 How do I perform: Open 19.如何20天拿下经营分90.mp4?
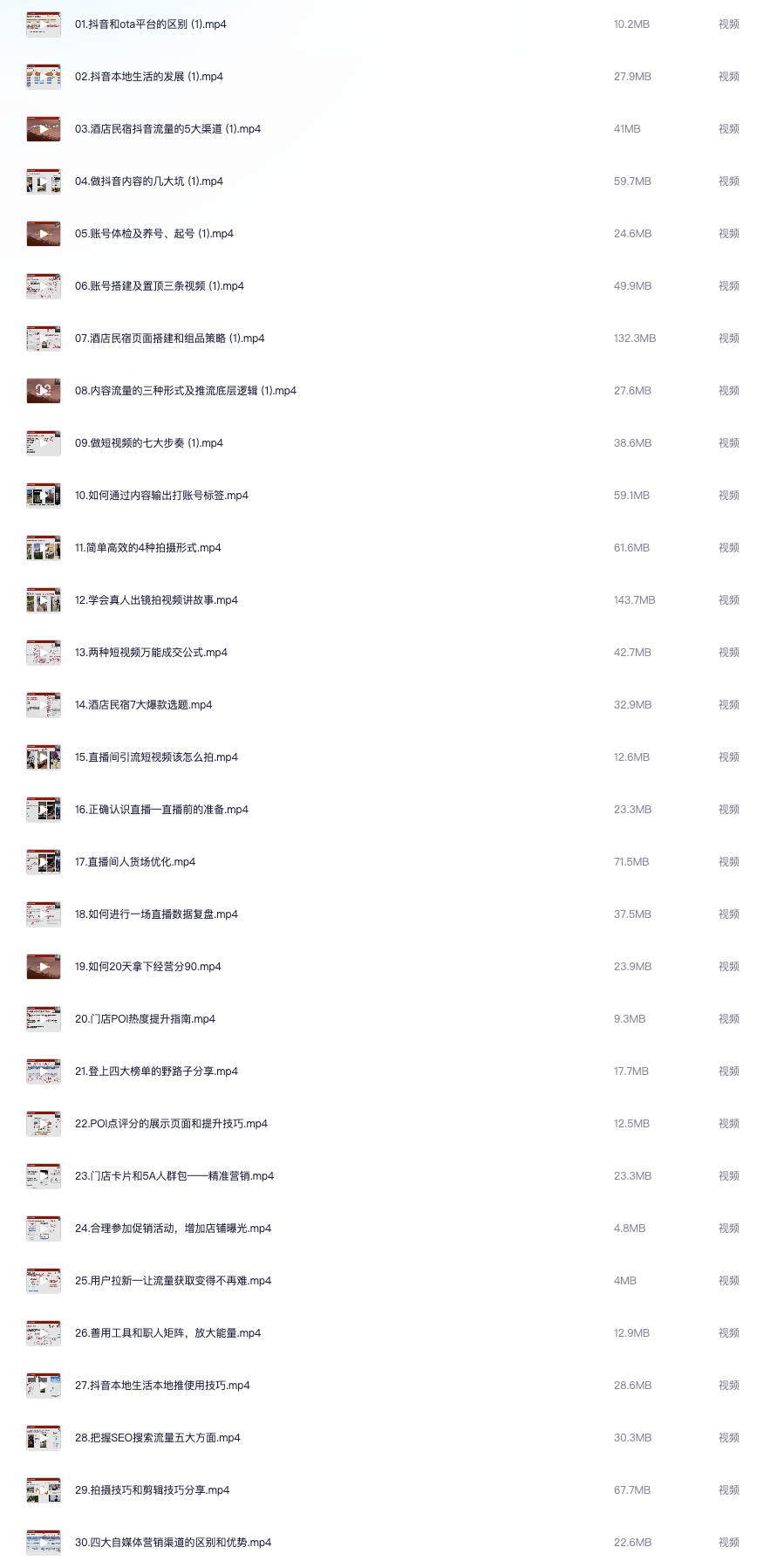147,967
